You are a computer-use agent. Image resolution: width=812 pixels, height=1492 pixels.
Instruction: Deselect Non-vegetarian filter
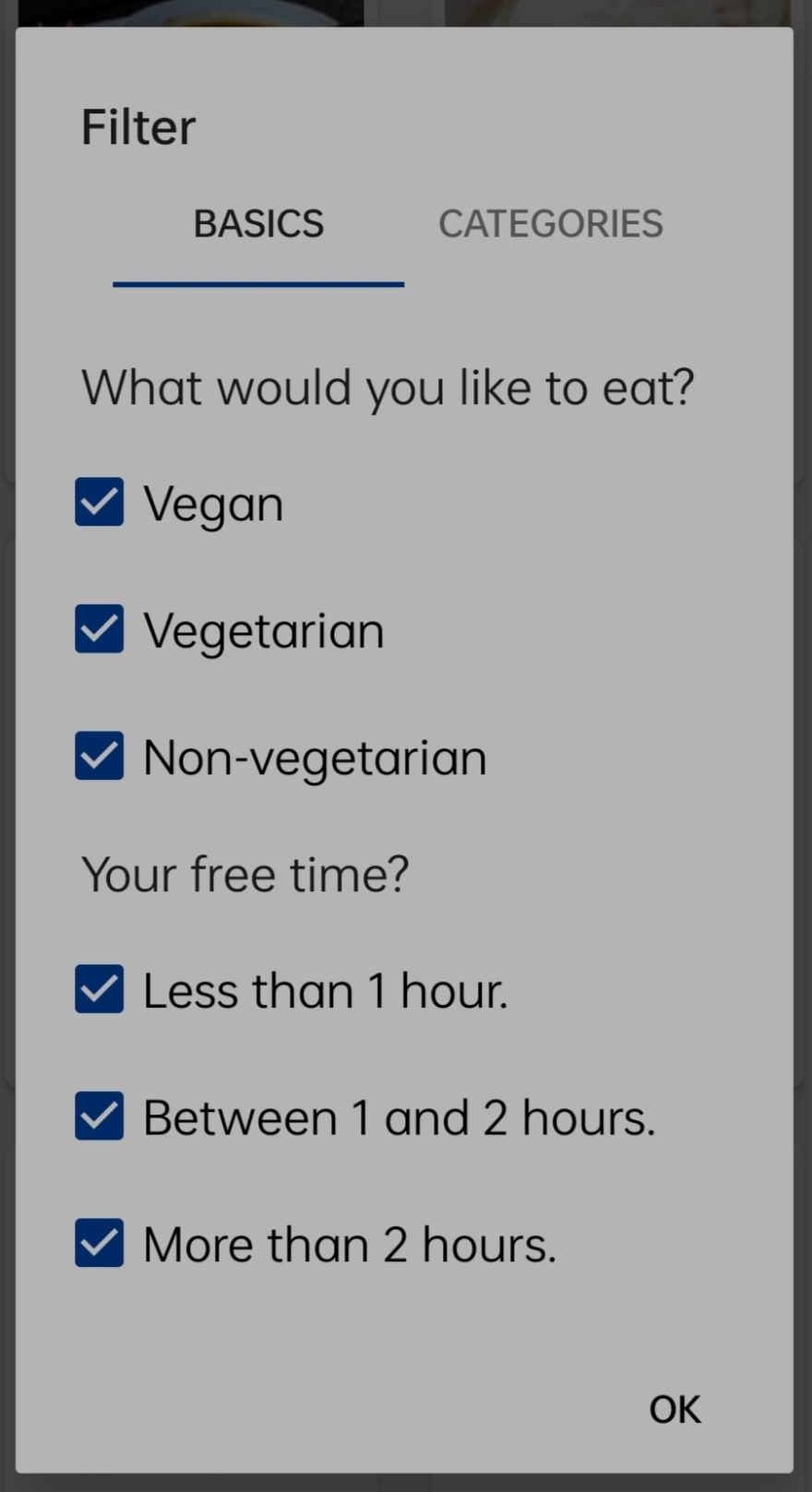pos(99,757)
